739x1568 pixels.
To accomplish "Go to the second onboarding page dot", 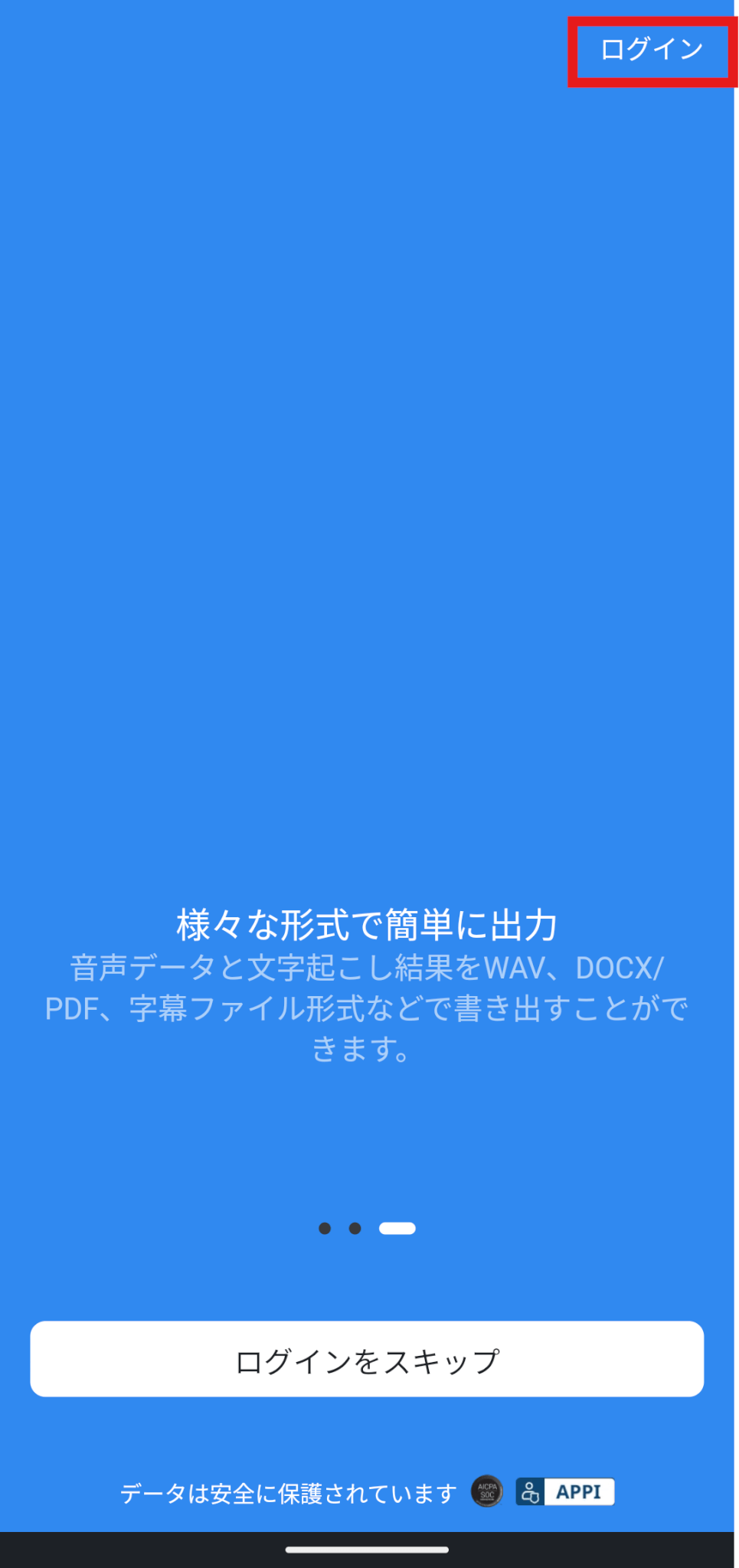I will tap(355, 1228).
